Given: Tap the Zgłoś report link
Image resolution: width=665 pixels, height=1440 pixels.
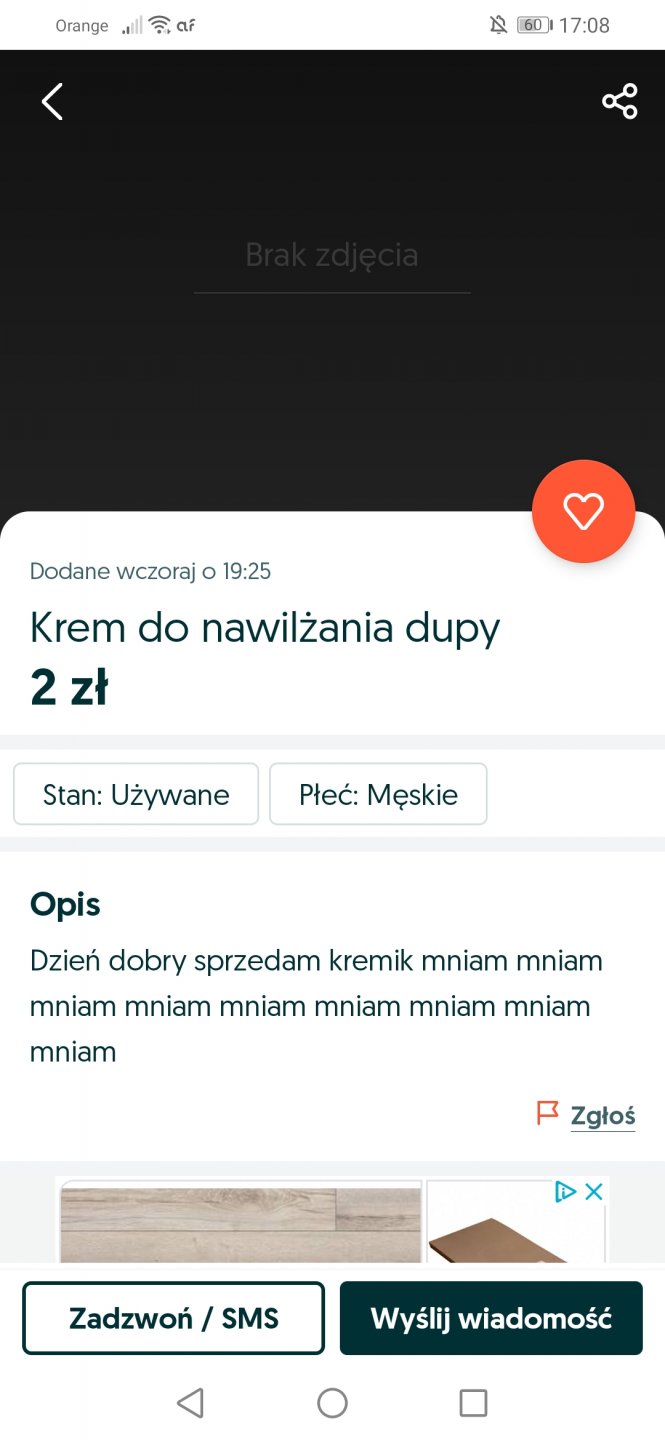Looking at the screenshot, I should (602, 1115).
